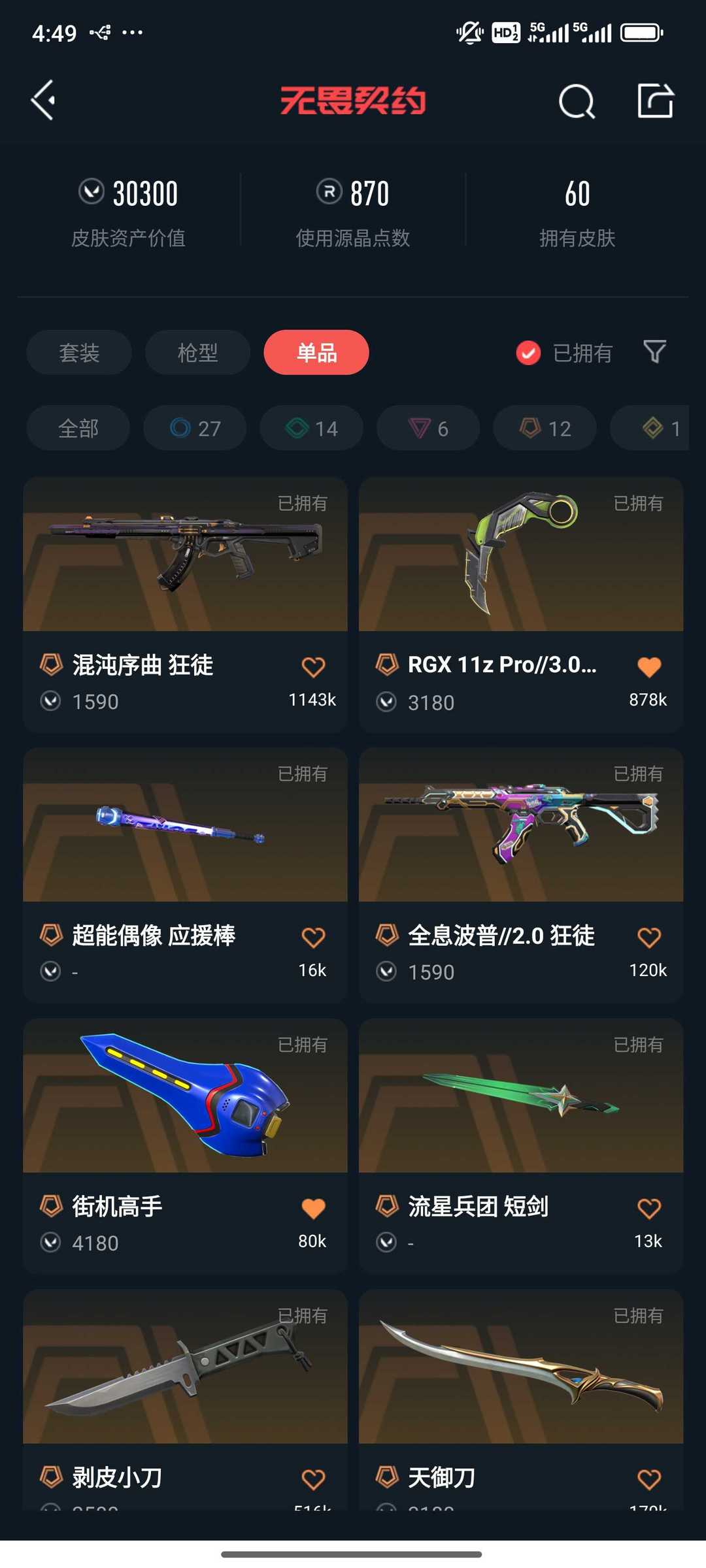The height and width of the screenshot is (1568, 706).
Task: Open the funnel filter icon
Action: 654,352
